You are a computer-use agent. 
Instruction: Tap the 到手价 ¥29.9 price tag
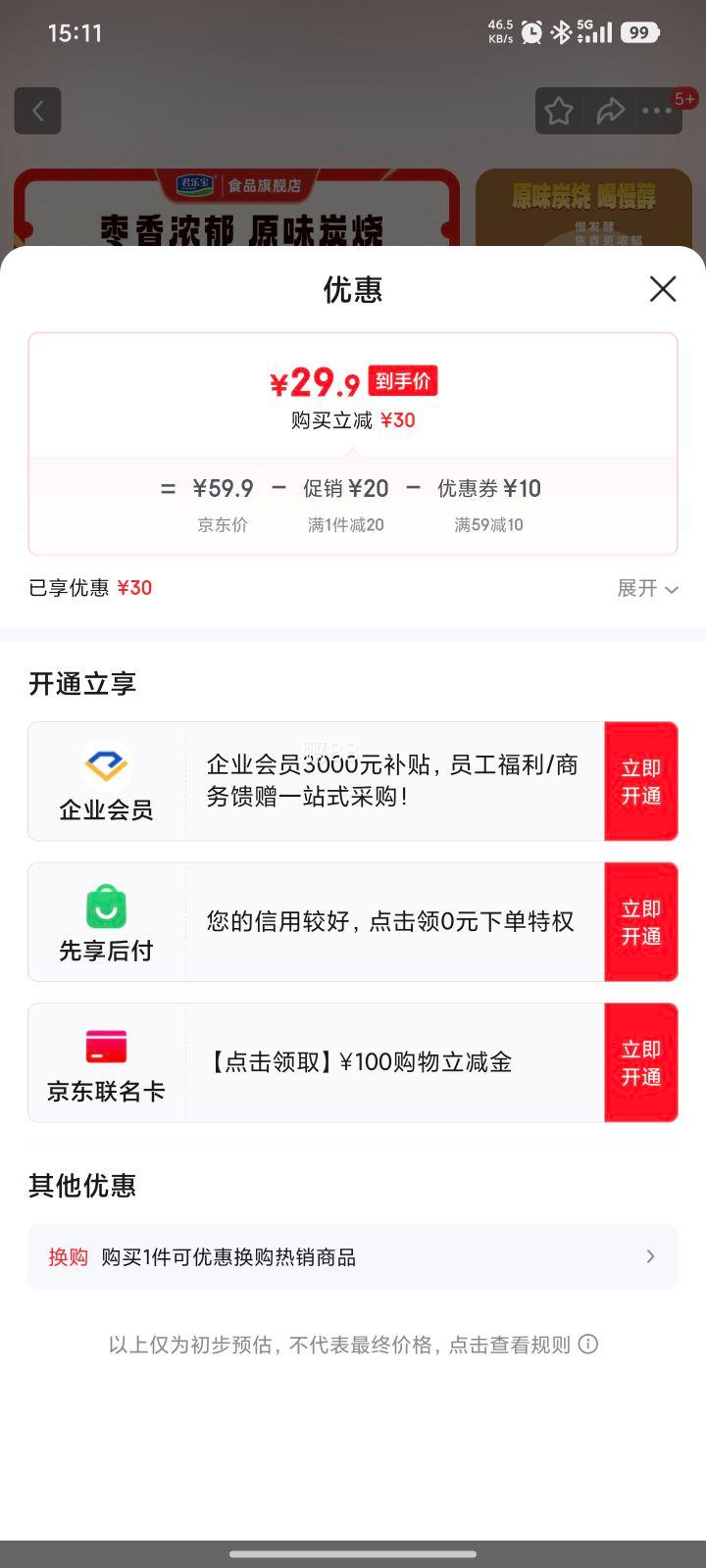tap(353, 383)
